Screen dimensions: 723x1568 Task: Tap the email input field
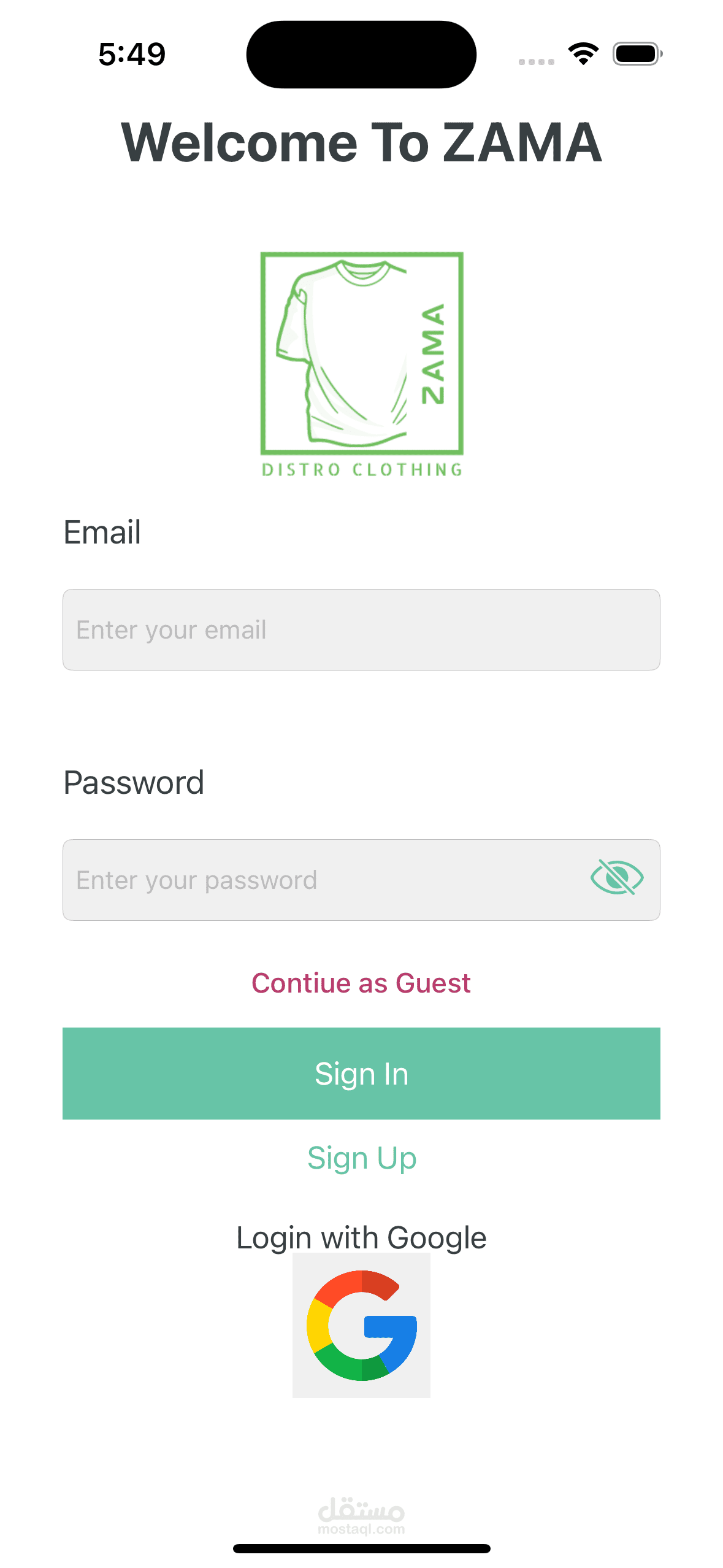click(x=361, y=629)
